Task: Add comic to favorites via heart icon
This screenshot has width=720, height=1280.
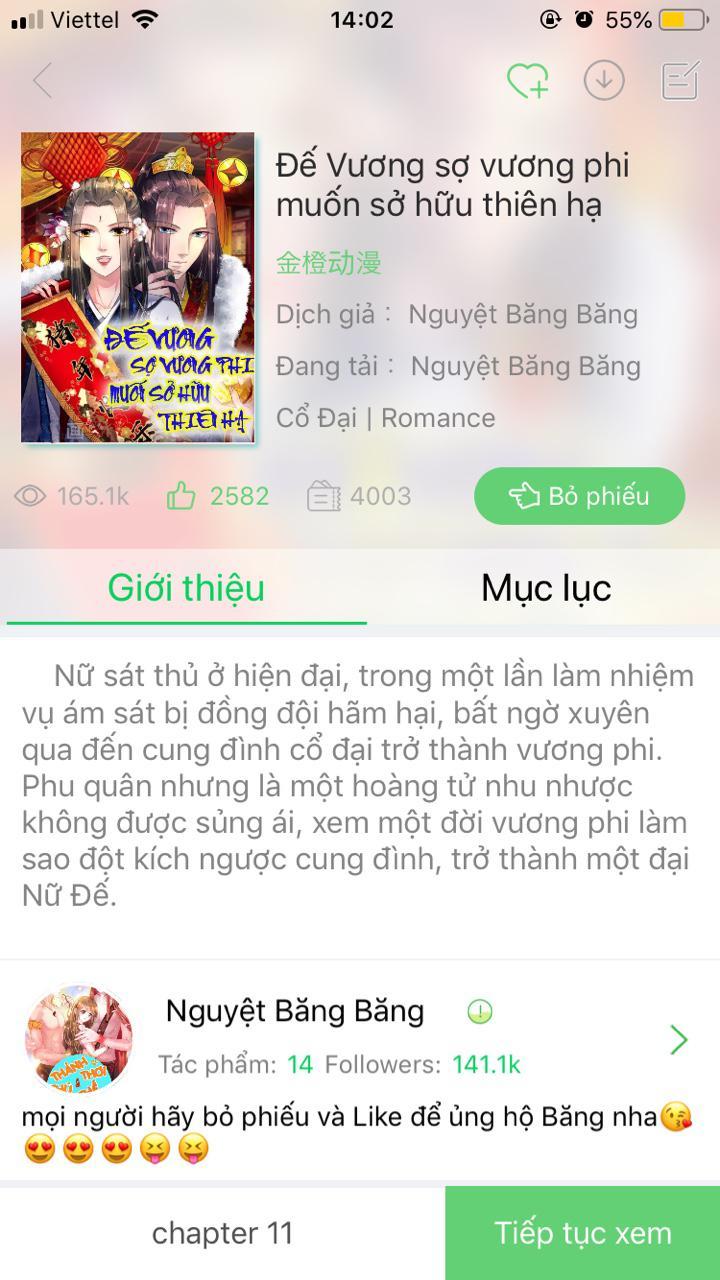Action: [527, 80]
